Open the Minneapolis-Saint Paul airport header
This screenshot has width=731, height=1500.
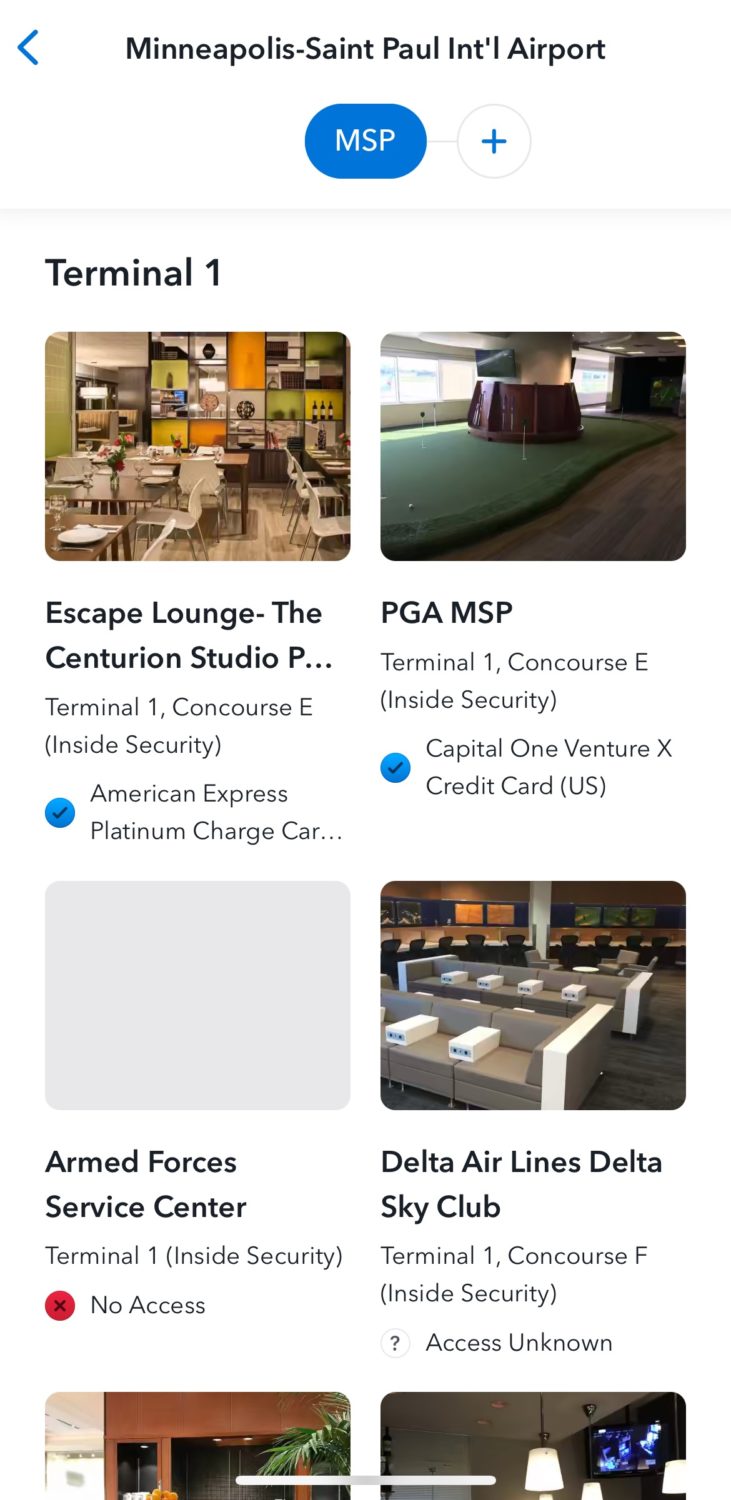(x=365, y=47)
